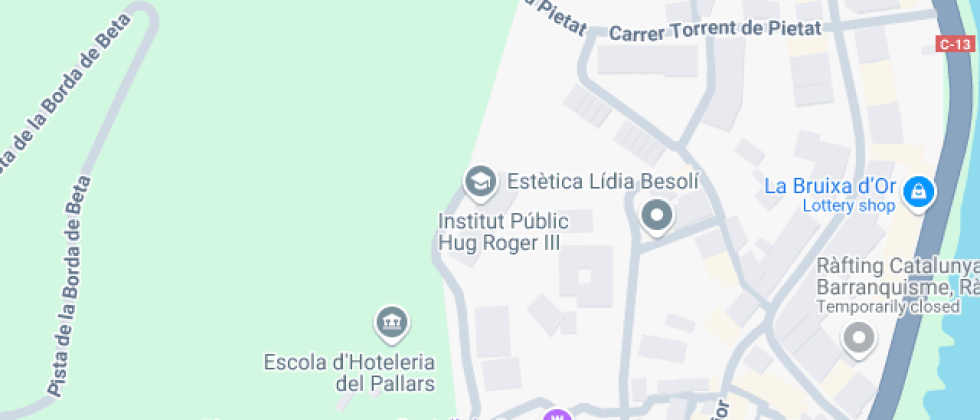Tap the Estètica Lídia Besolí location pin

pos(657,216)
